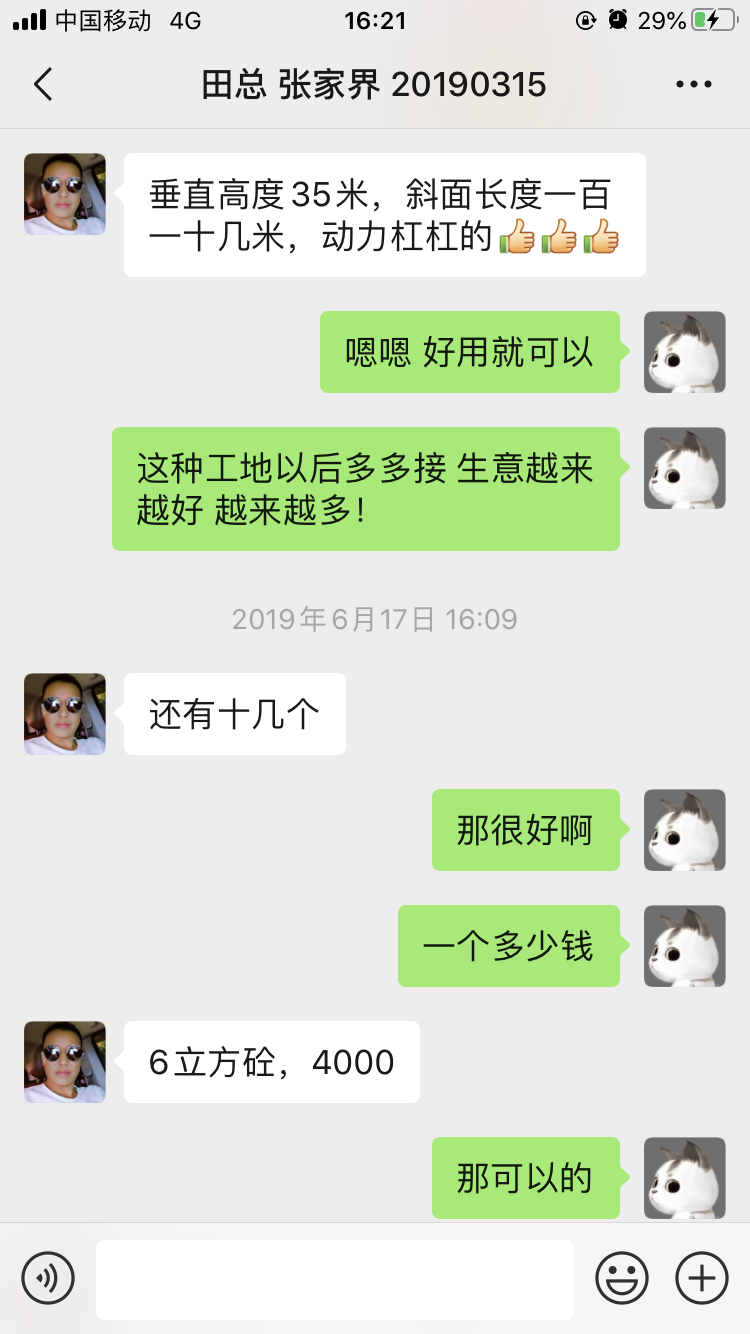Open contact avatar beside 还有十几个 message
The height and width of the screenshot is (1334, 750).
(x=65, y=714)
